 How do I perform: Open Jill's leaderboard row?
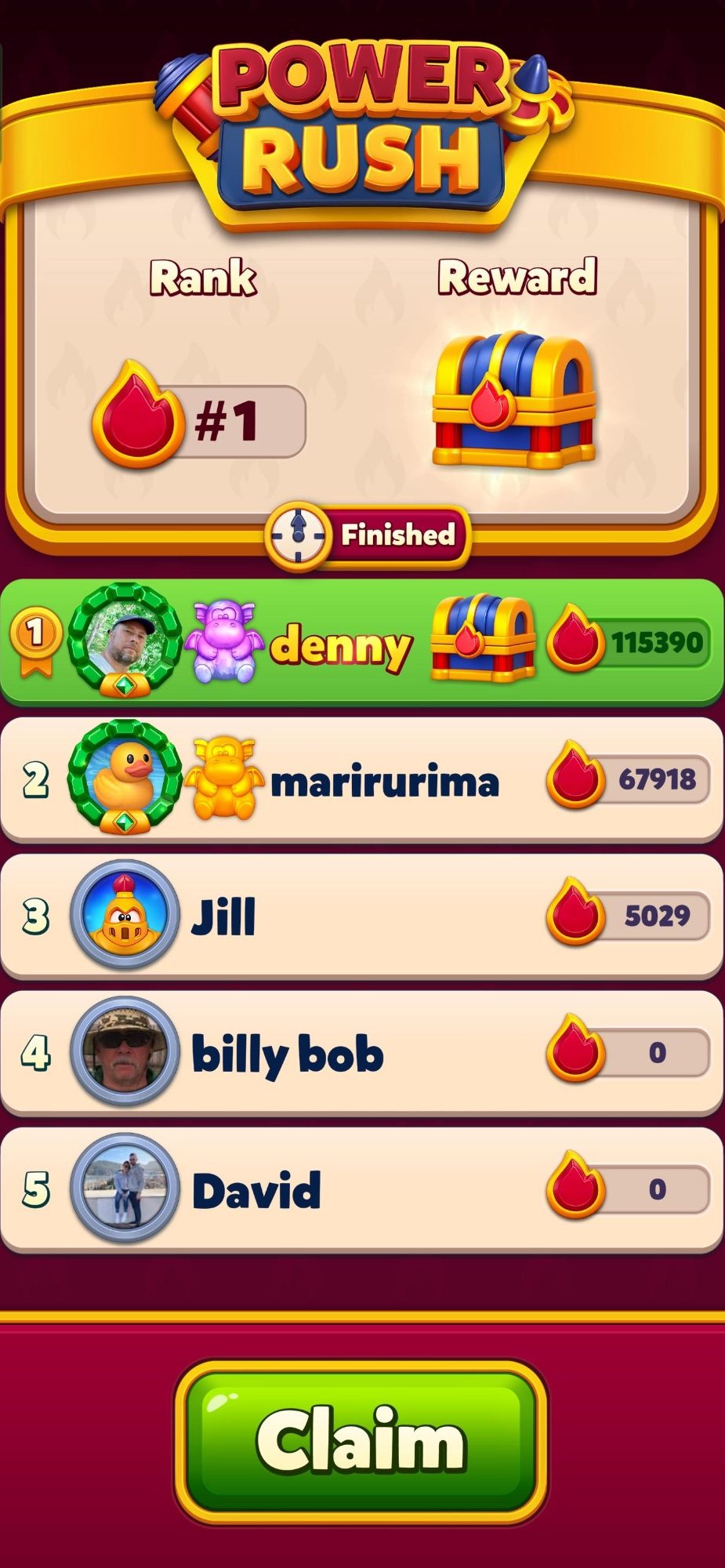pos(361,916)
